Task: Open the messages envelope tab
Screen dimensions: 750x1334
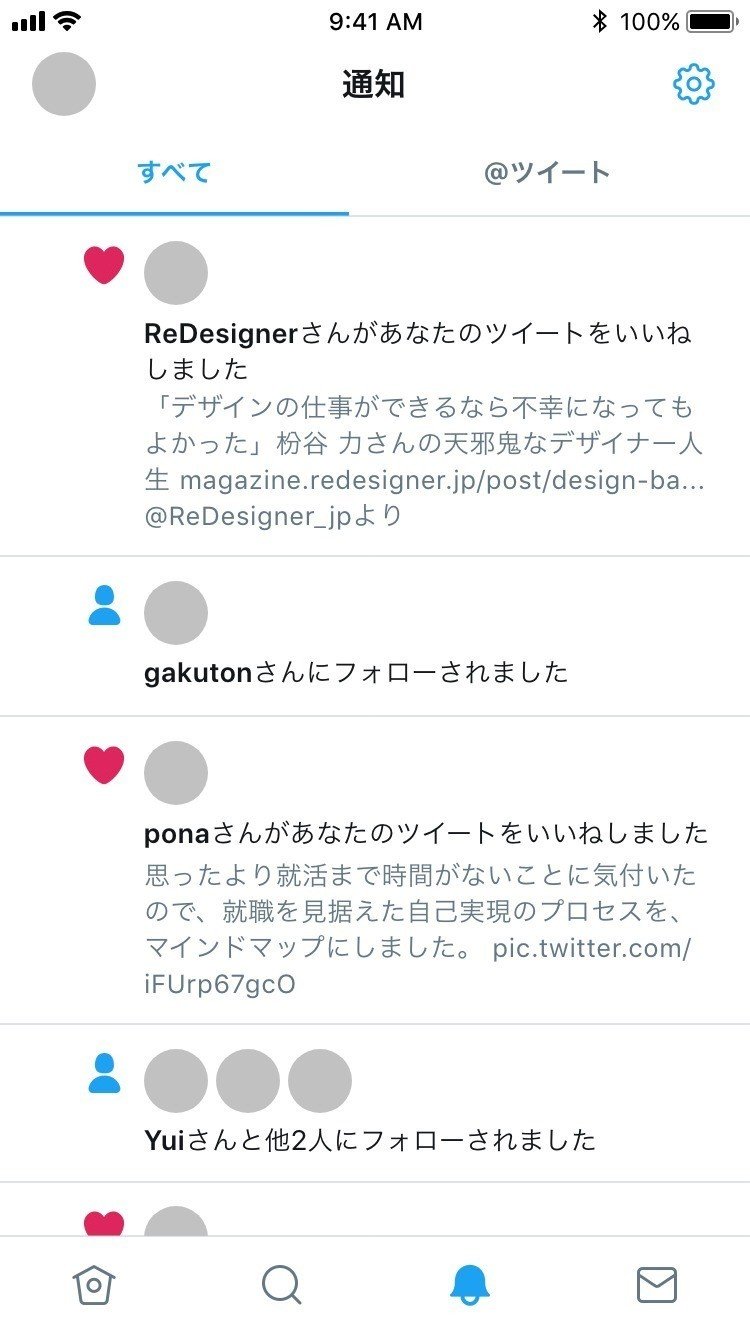Action: point(657,1285)
